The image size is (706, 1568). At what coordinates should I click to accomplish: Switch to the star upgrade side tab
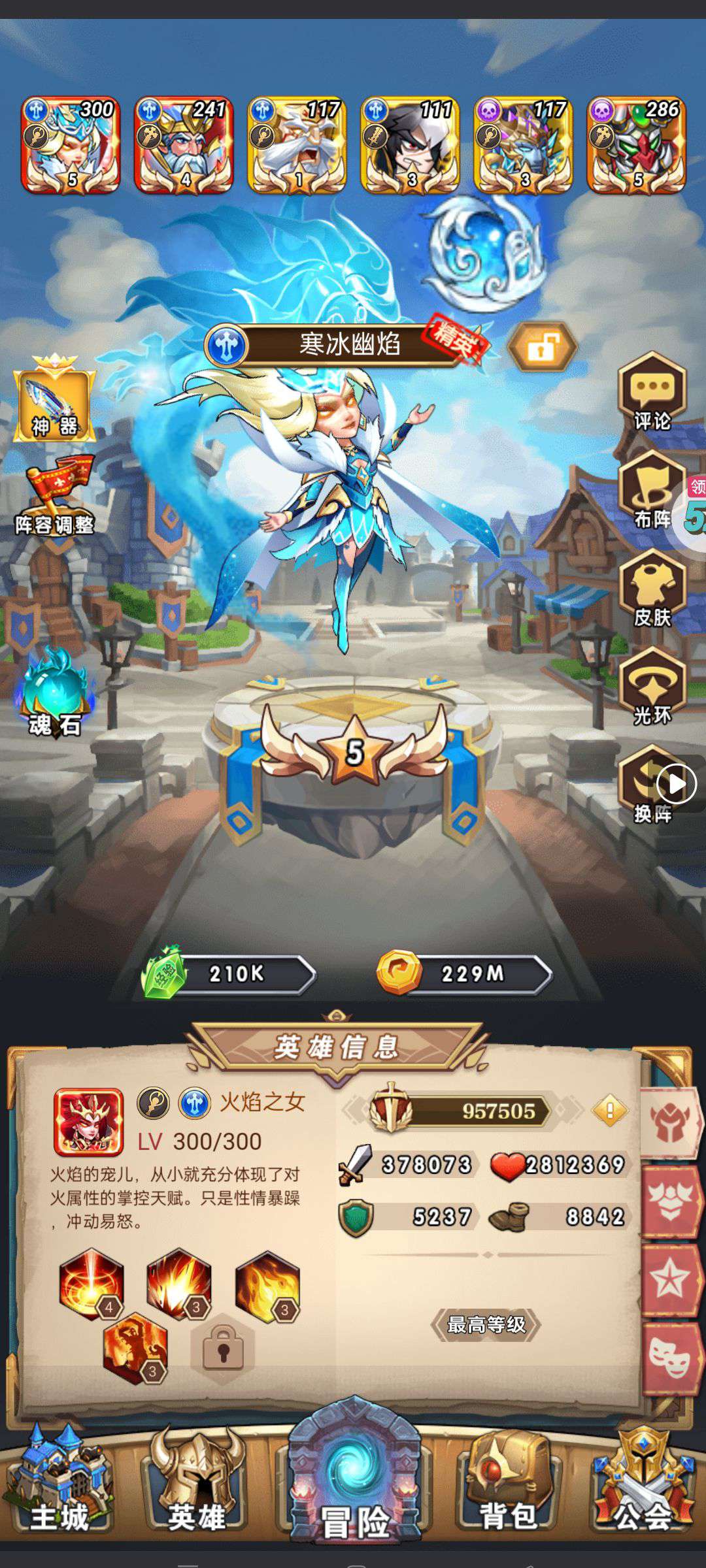pyautogui.click(x=669, y=1280)
